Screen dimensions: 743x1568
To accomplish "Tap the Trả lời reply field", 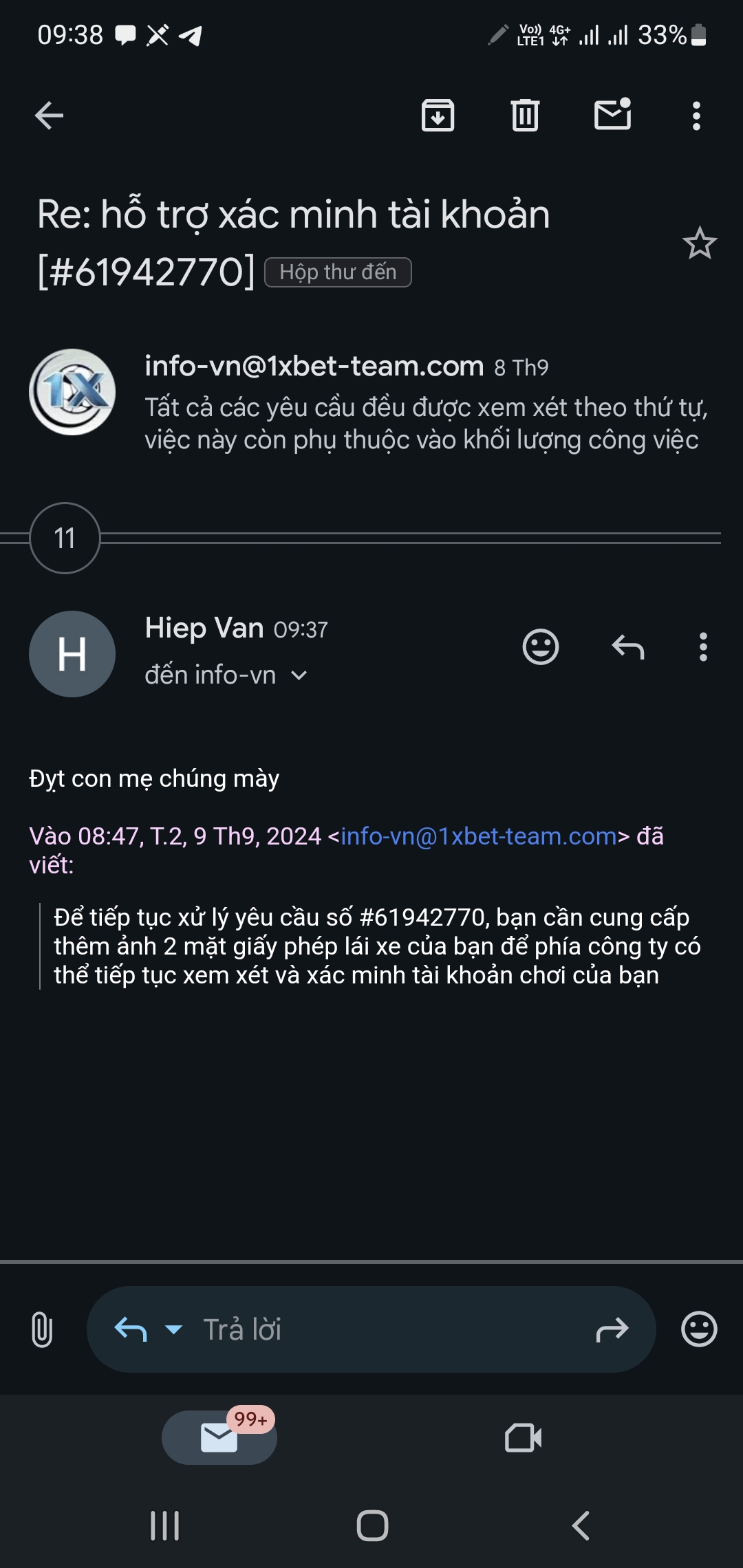I will (385, 1329).
